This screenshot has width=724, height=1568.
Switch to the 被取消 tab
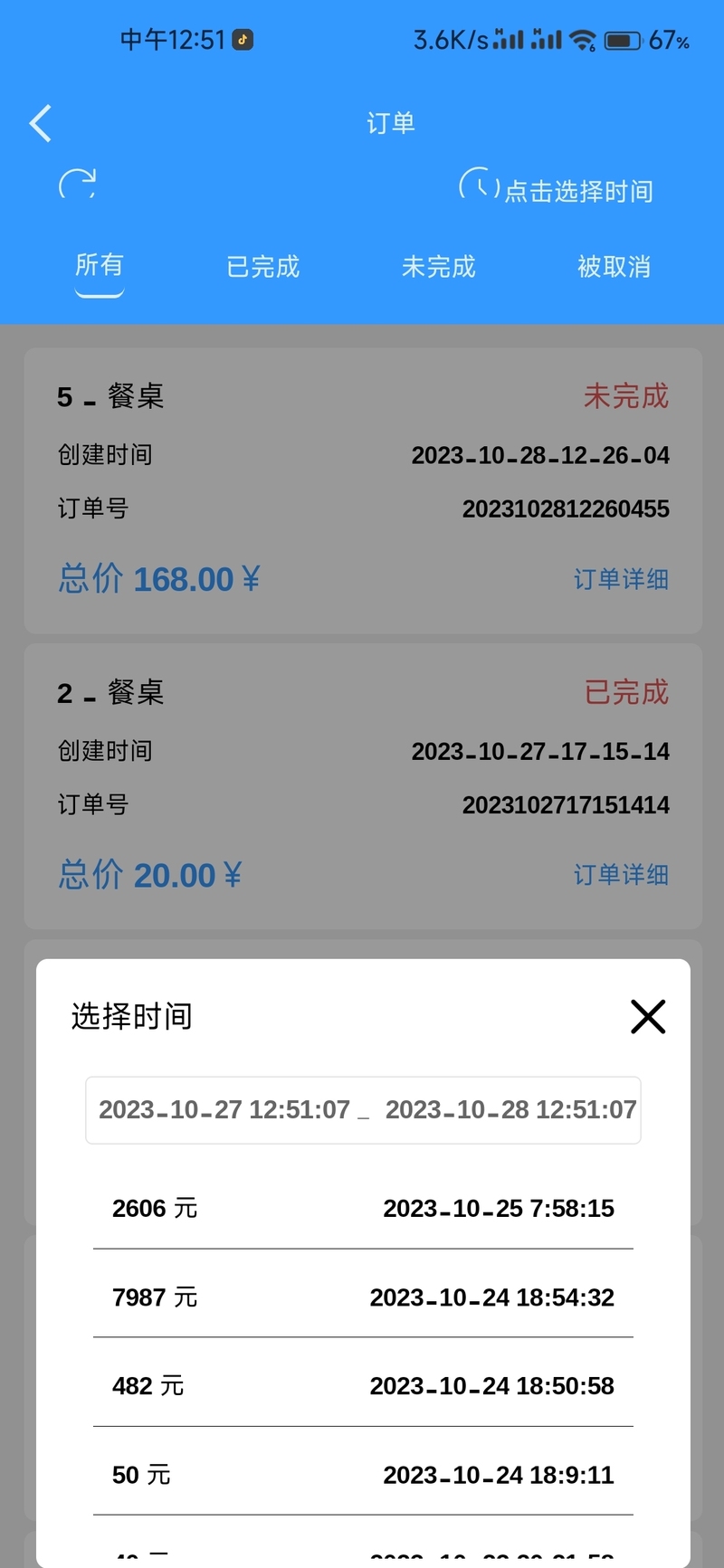tap(614, 267)
